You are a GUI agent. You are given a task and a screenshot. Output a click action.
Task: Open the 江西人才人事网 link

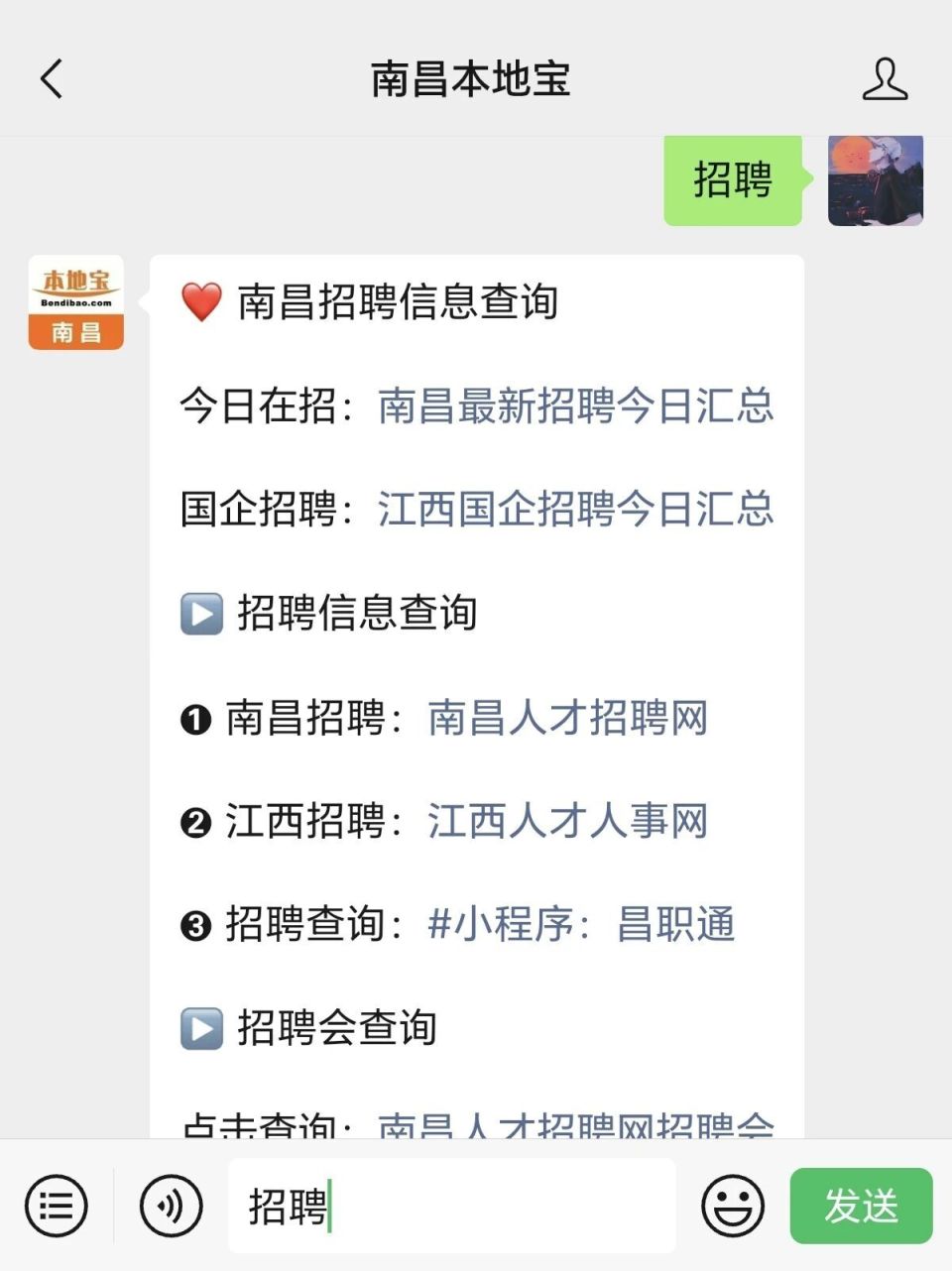(x=566, y=824)
